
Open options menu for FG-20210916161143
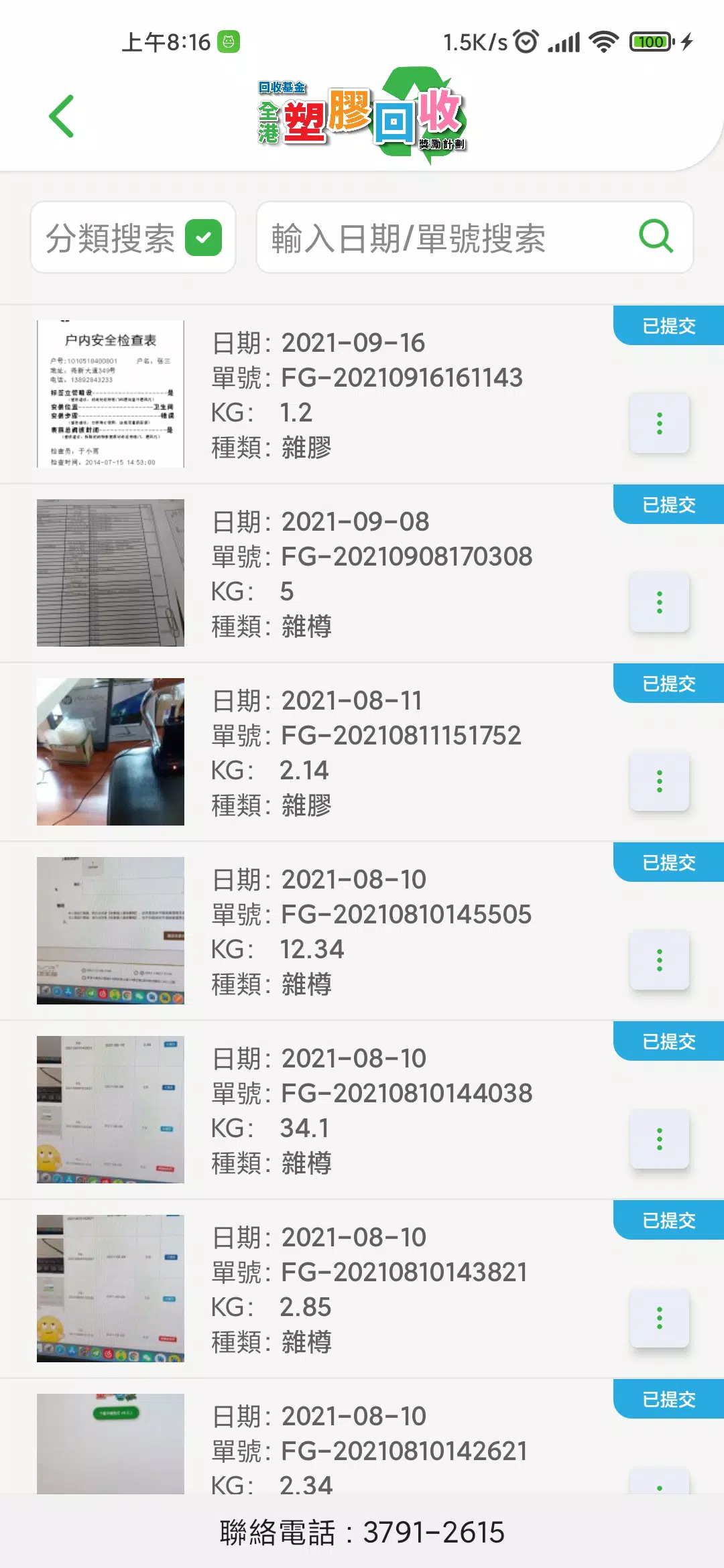tap(659, 423)
